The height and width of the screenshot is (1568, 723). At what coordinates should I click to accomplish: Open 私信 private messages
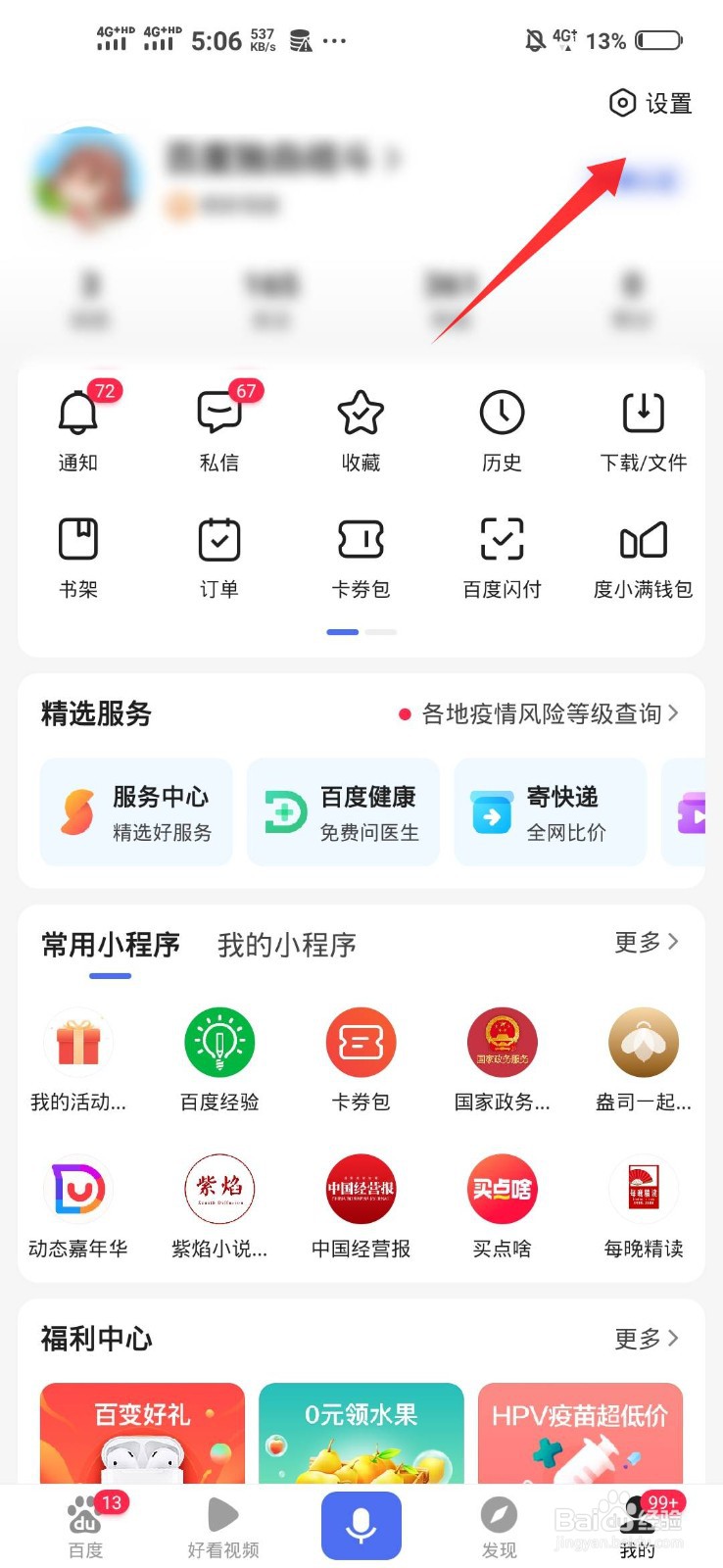(x=219, y=429)
